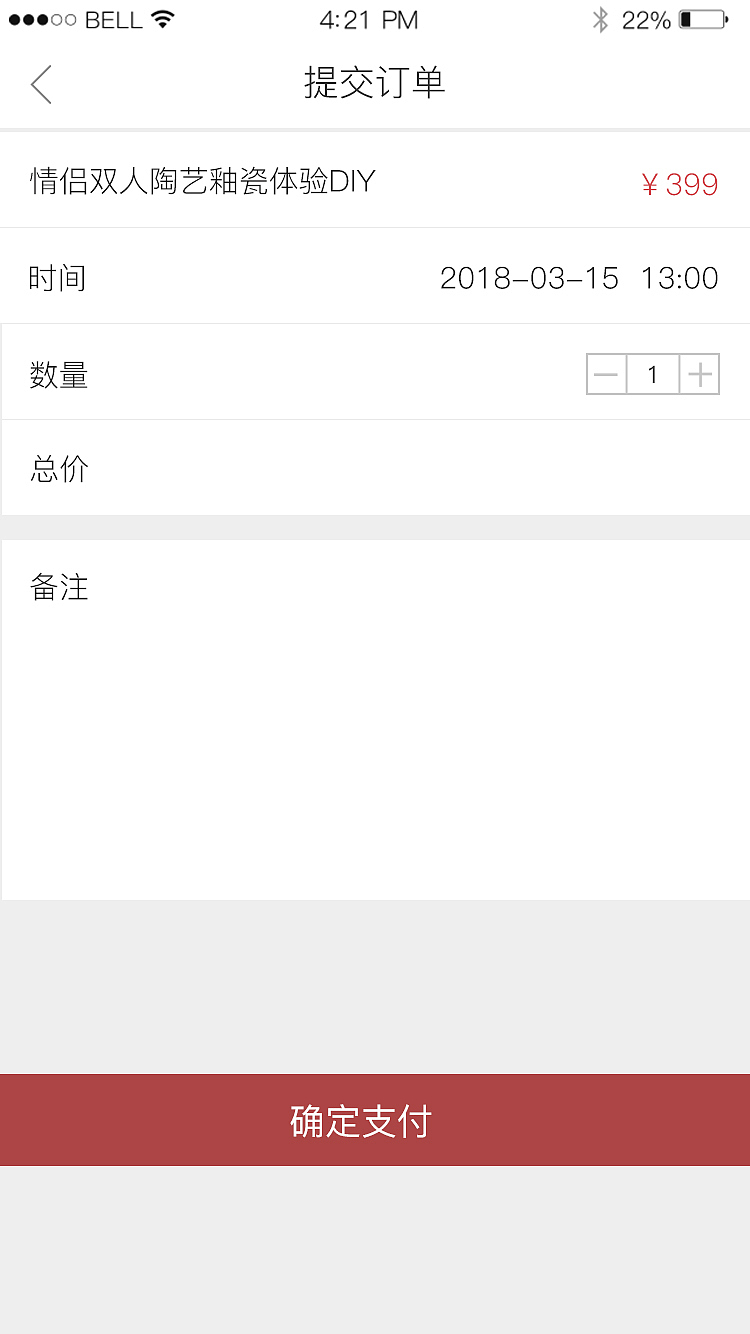750x1334 pixels.
Task: Select the quantity value box showing 1
Action: tap(652, 373)
